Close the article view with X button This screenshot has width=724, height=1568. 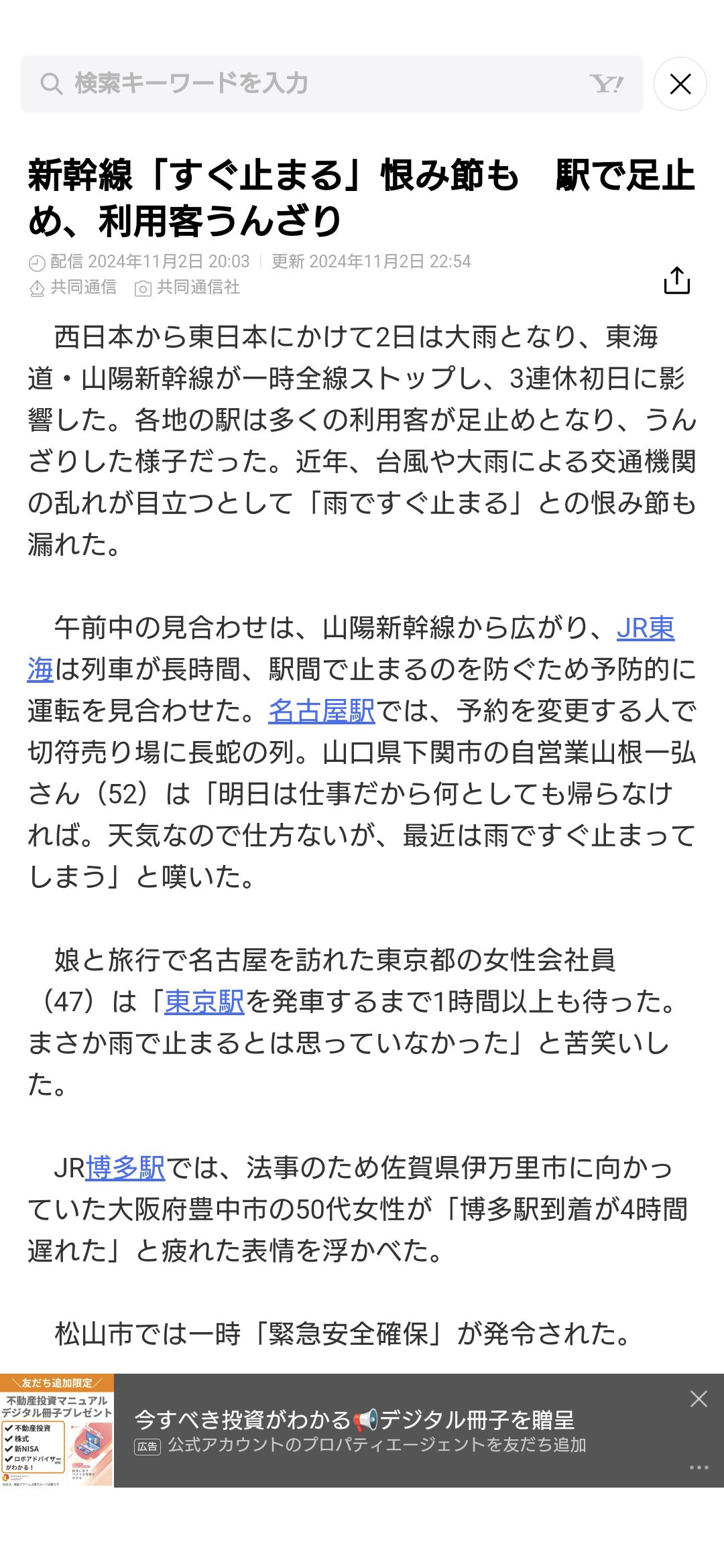[x=680, y=84]
